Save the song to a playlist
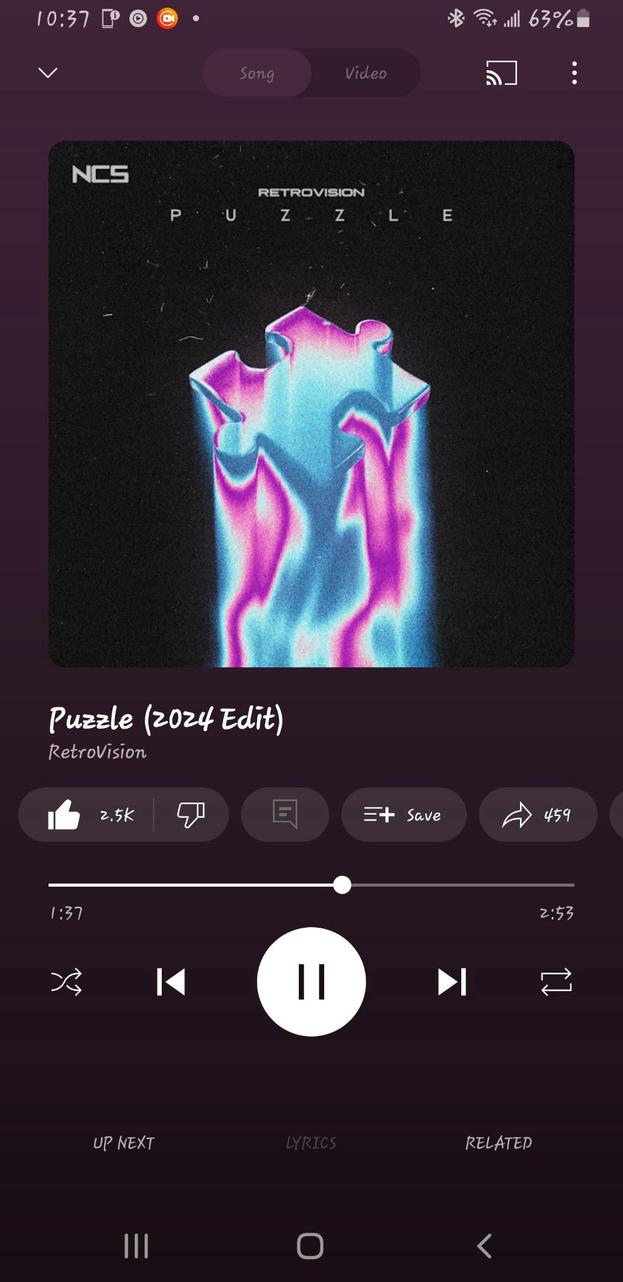 tap(403, 815)
